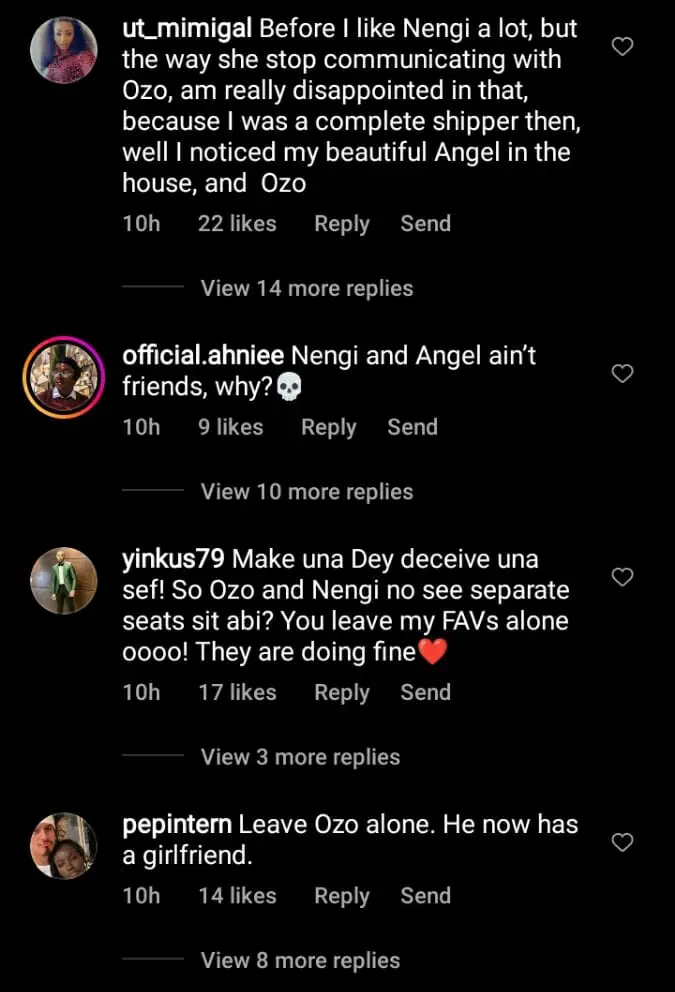The width and height of the screenshot is (675, 992).
Task: View official.ahniee's story from avatar
Action: 63,377
